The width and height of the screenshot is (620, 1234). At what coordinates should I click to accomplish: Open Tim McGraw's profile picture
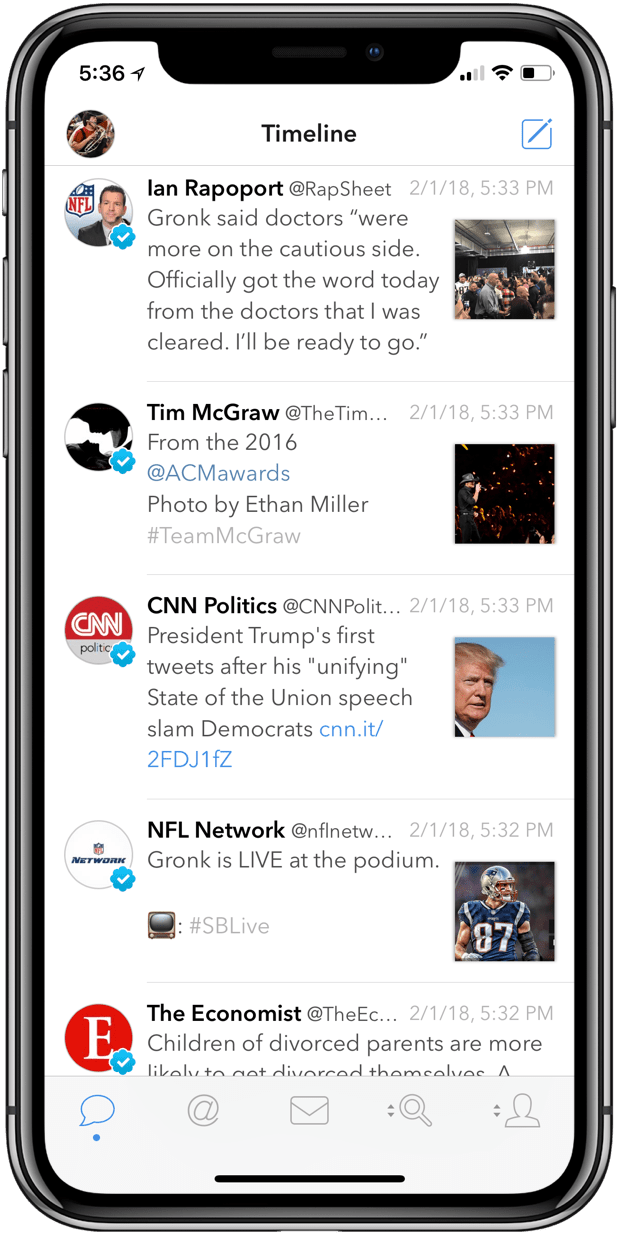[98, 437]
